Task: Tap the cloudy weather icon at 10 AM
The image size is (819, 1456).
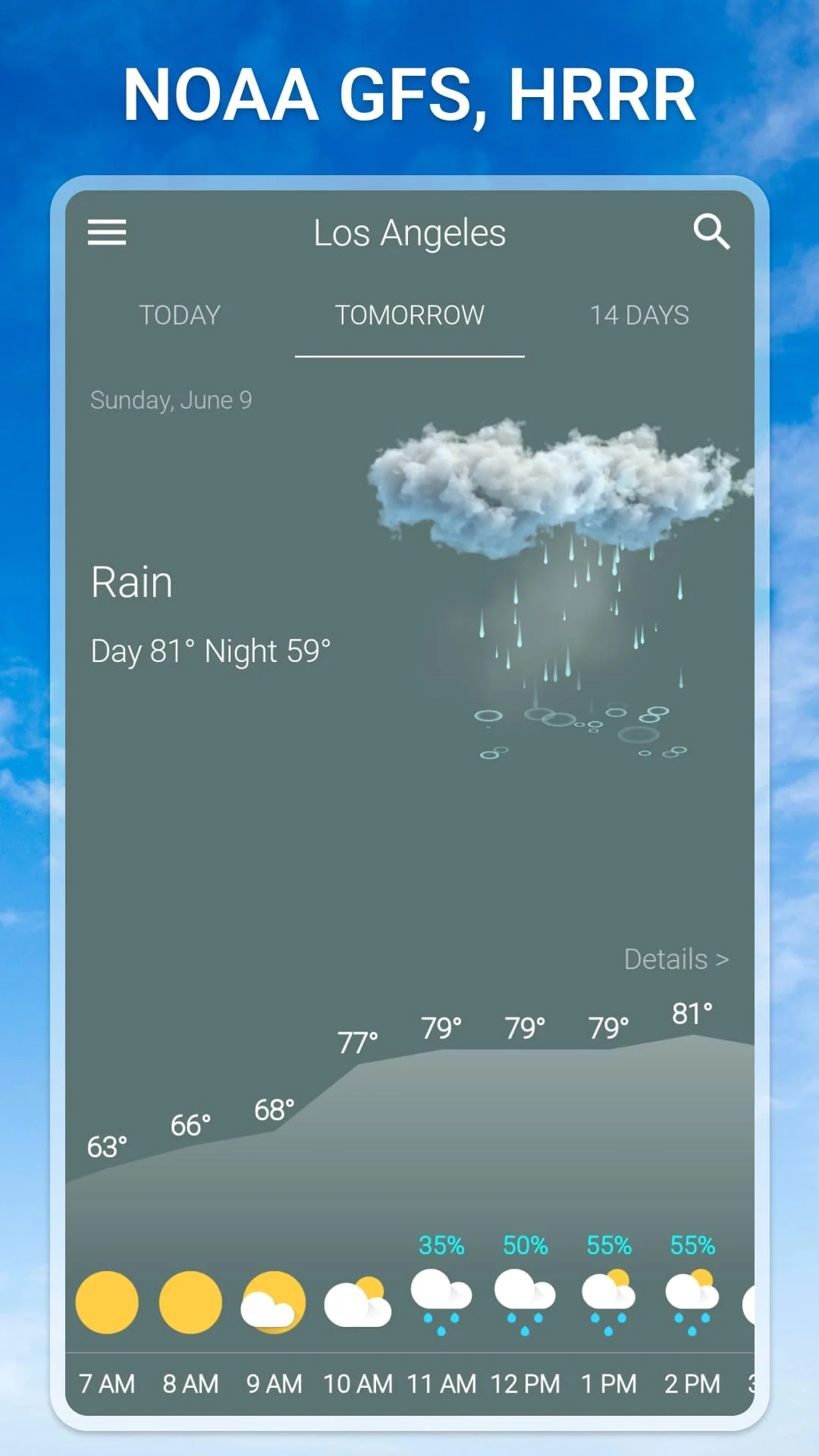Action: coord(357,1300)
